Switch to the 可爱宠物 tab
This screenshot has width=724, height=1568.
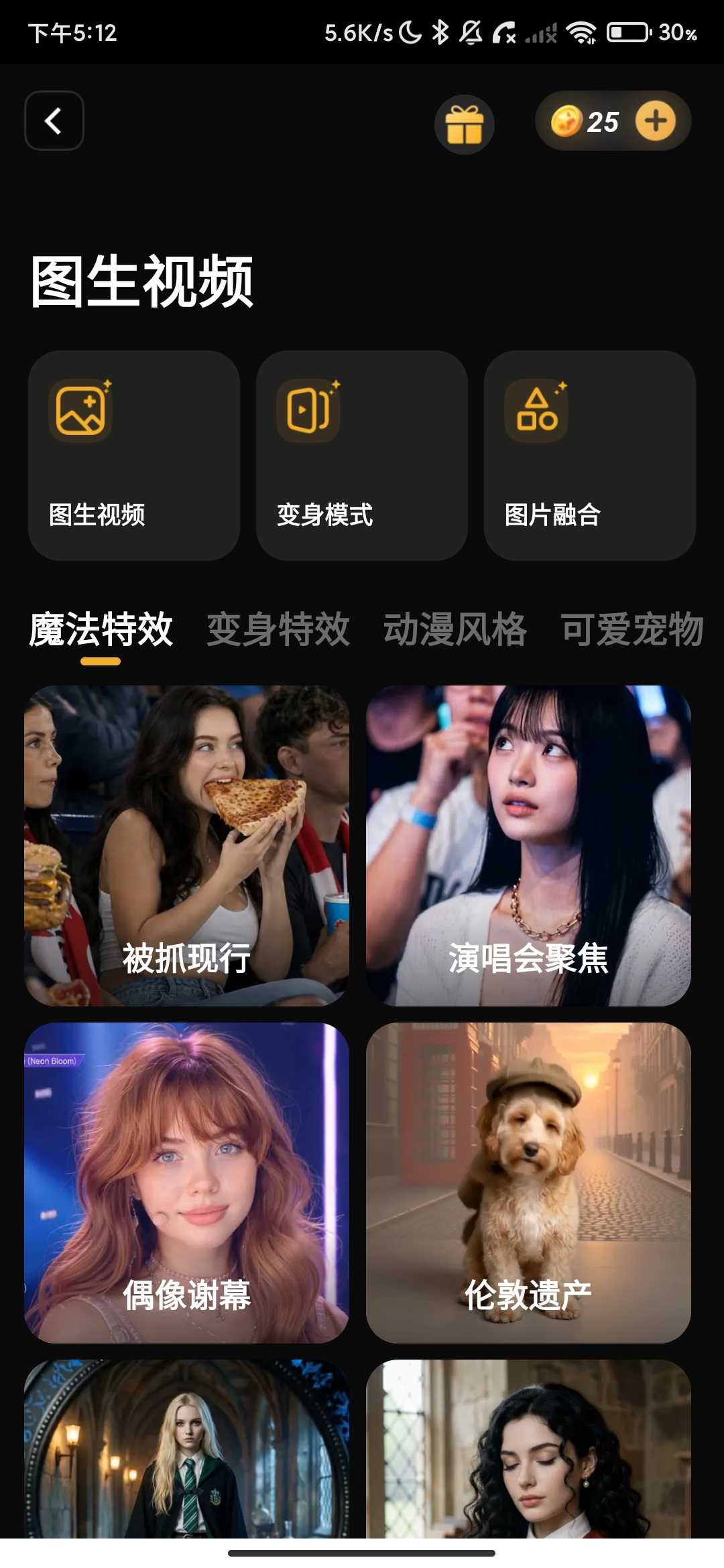[x=632, y=630]
